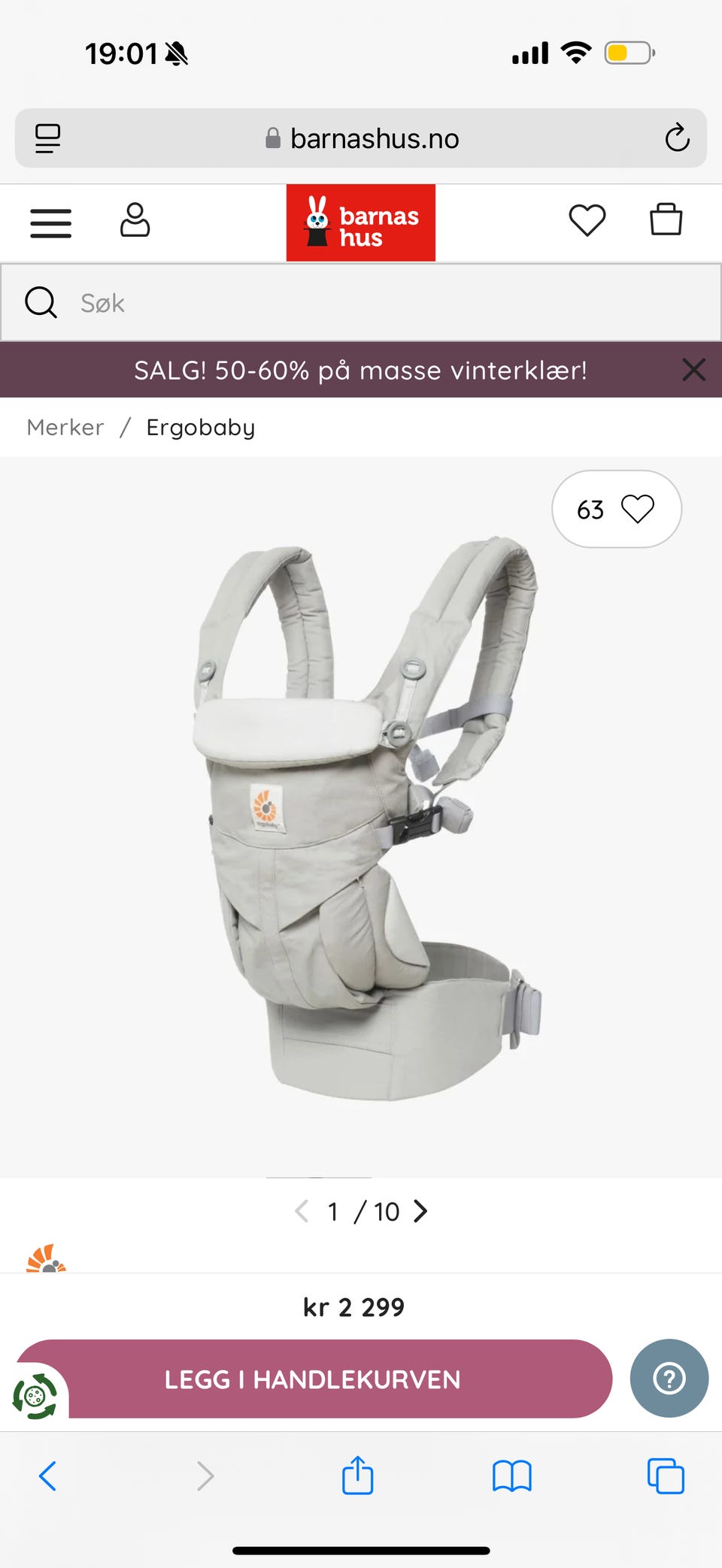722x1568 pixels.
Task: Open the wishlist heart in header
Action: [x=587, y=220]
